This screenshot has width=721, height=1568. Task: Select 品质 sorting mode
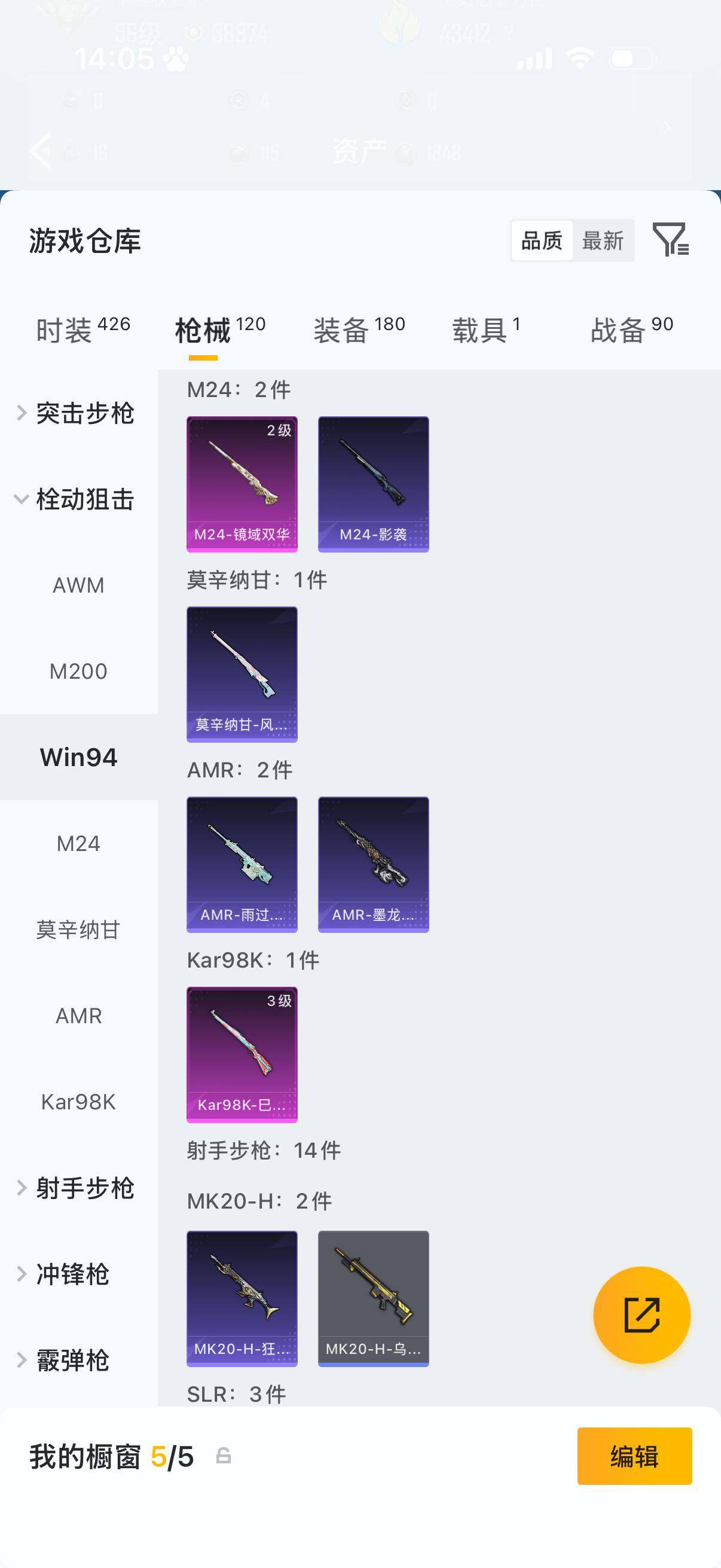pyautogui.click(x=543, y=240)
